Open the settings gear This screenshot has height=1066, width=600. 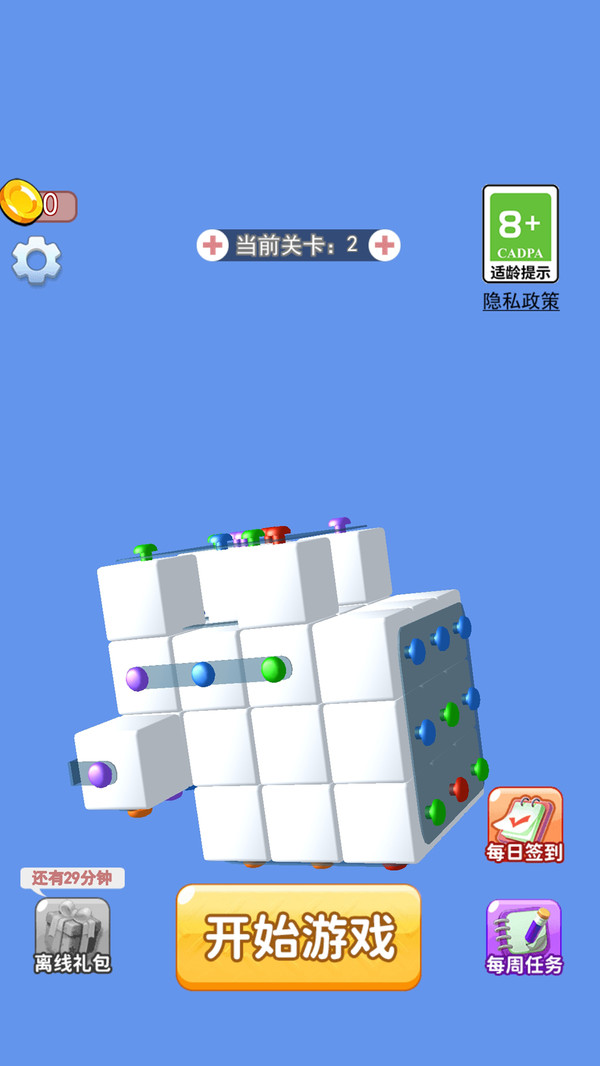[36, 260]
